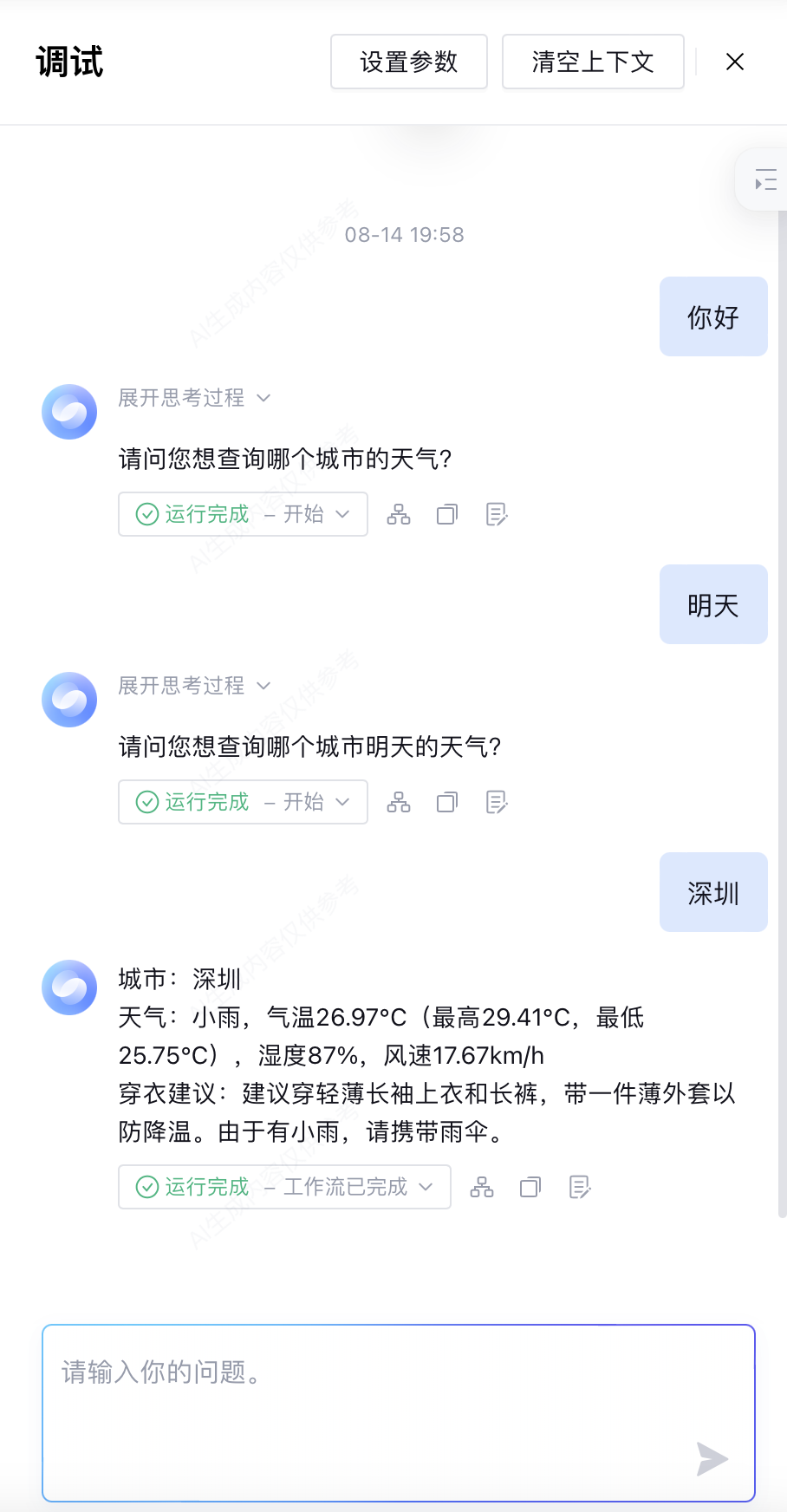Expand 运行完成 status under 请问您想查询哪个城市的天气
Screen dimensions: 787x1512
coord(243,514)
